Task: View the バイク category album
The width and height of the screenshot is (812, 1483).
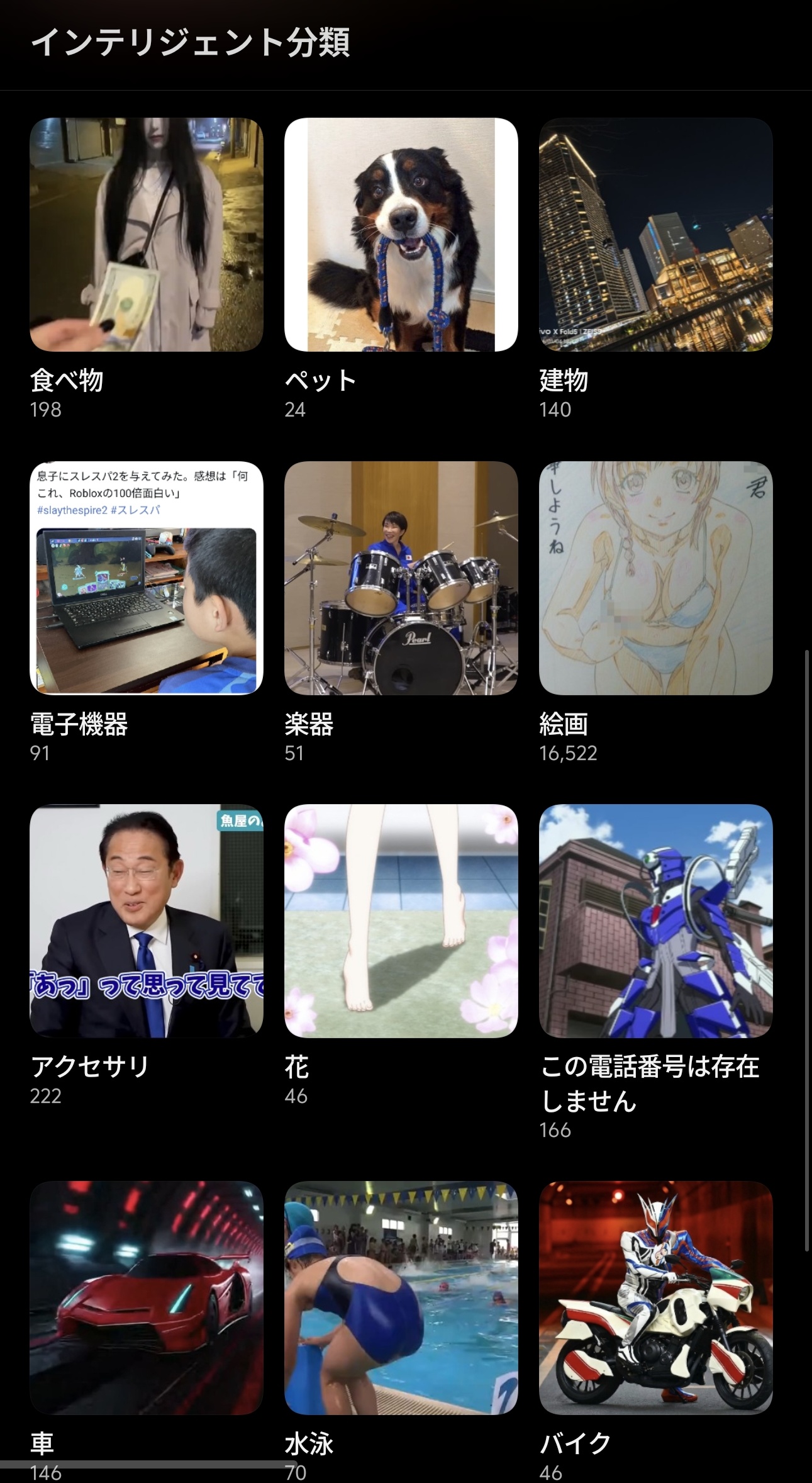Action: [655, 1298]
